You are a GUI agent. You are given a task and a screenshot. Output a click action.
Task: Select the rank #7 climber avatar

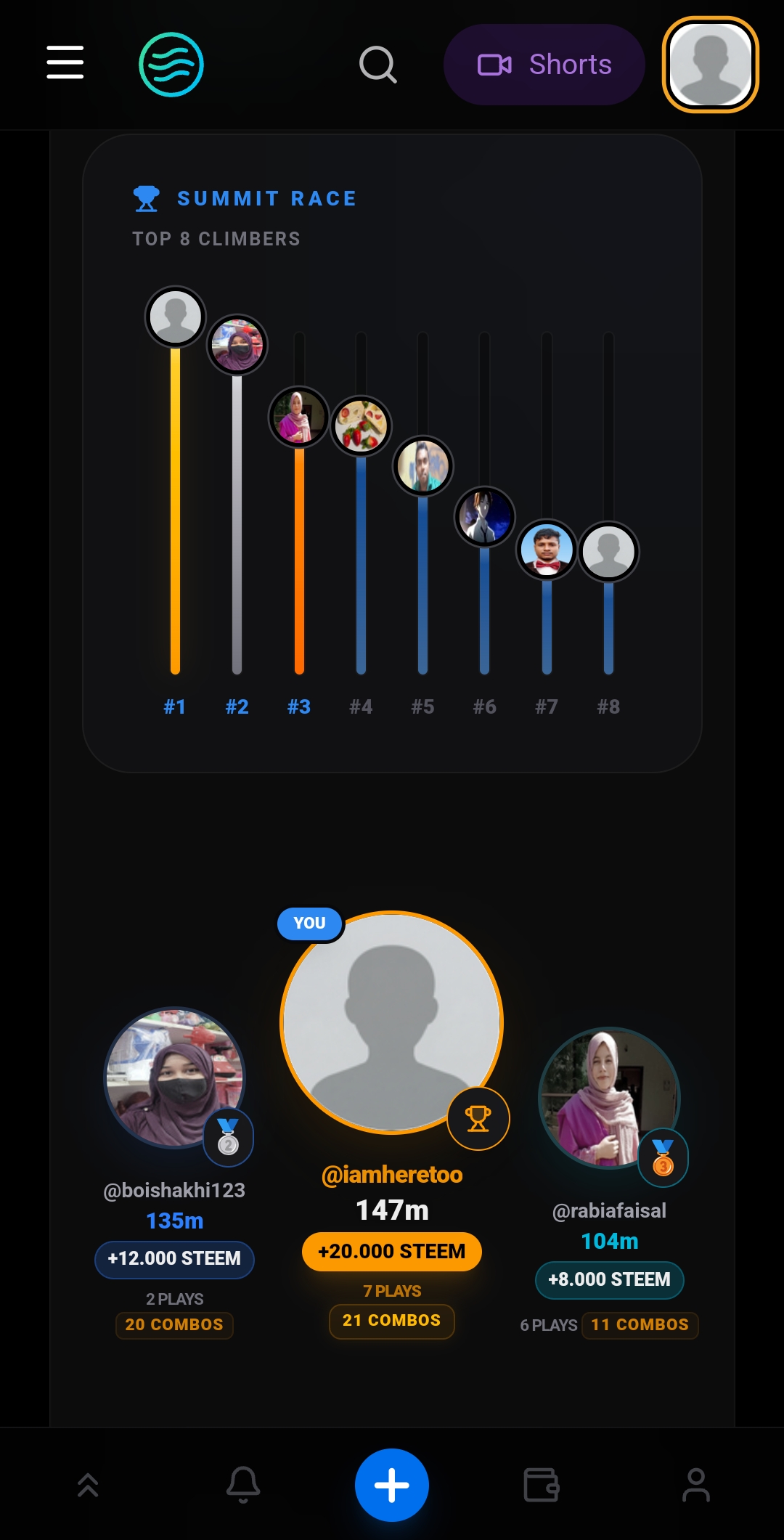click(x=547, y=550)
